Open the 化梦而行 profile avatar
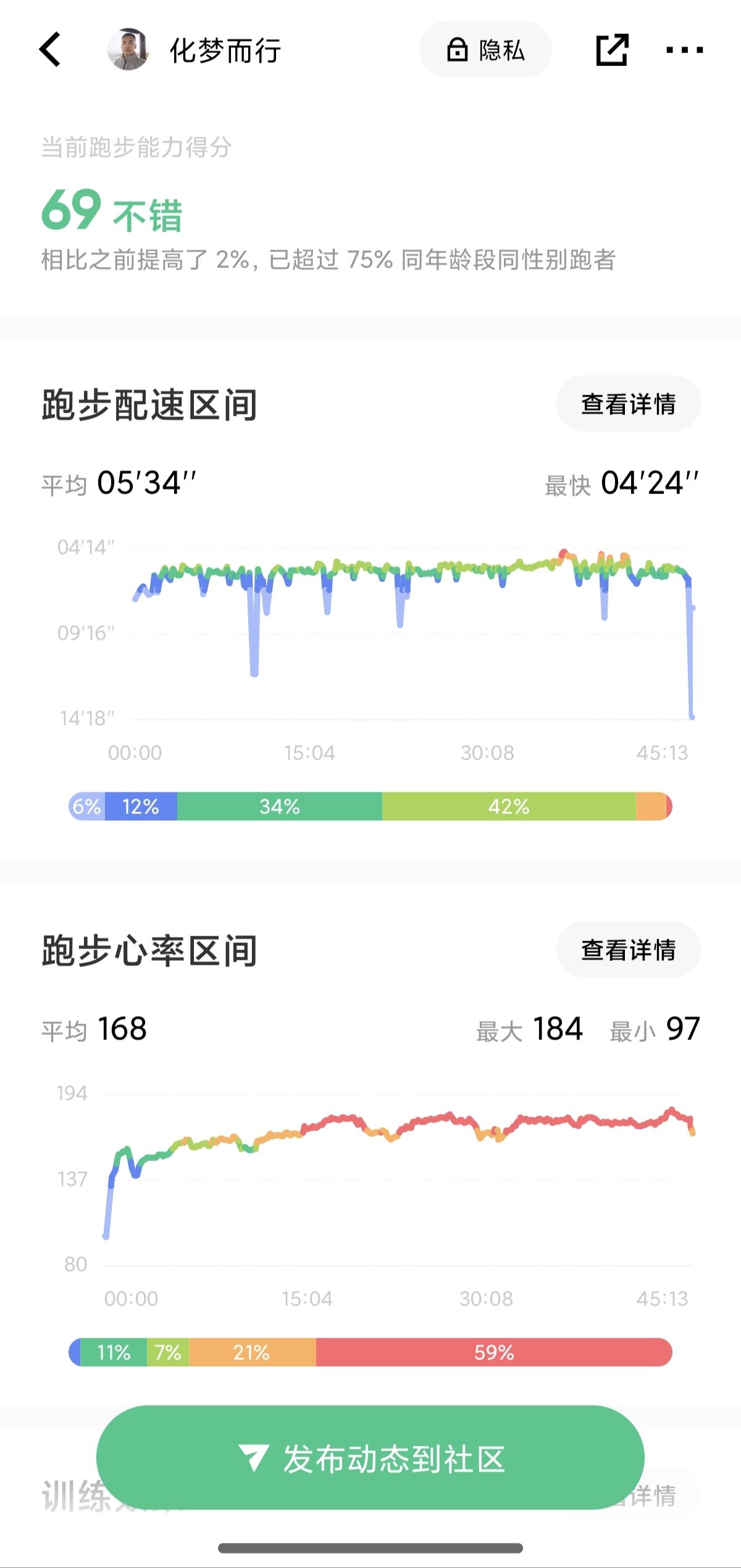 [x=128, y=49]
